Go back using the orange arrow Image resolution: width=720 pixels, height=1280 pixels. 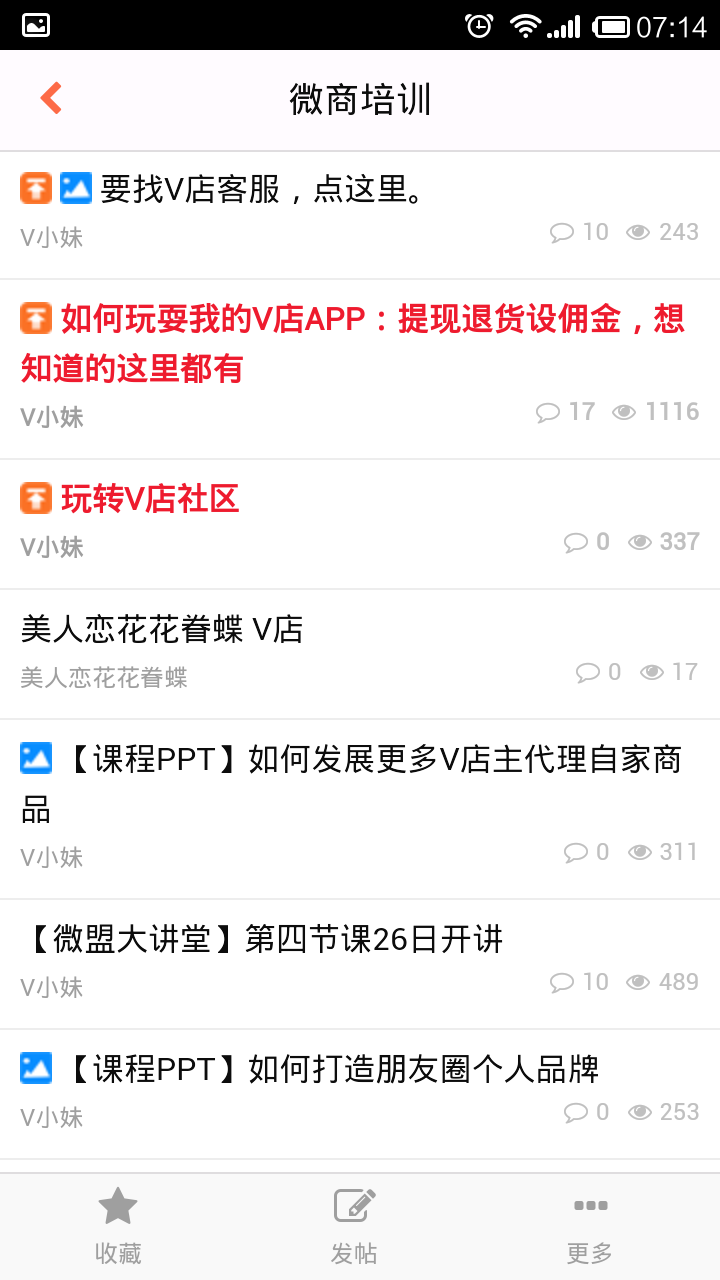coord(51,98)
